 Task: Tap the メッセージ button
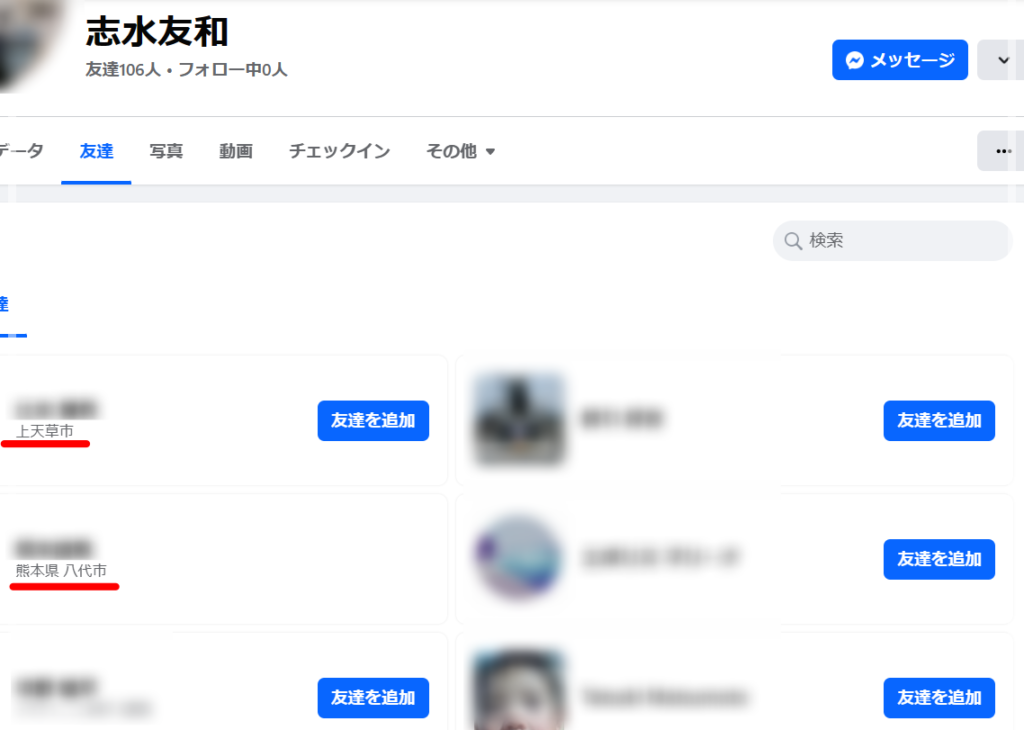900,60
